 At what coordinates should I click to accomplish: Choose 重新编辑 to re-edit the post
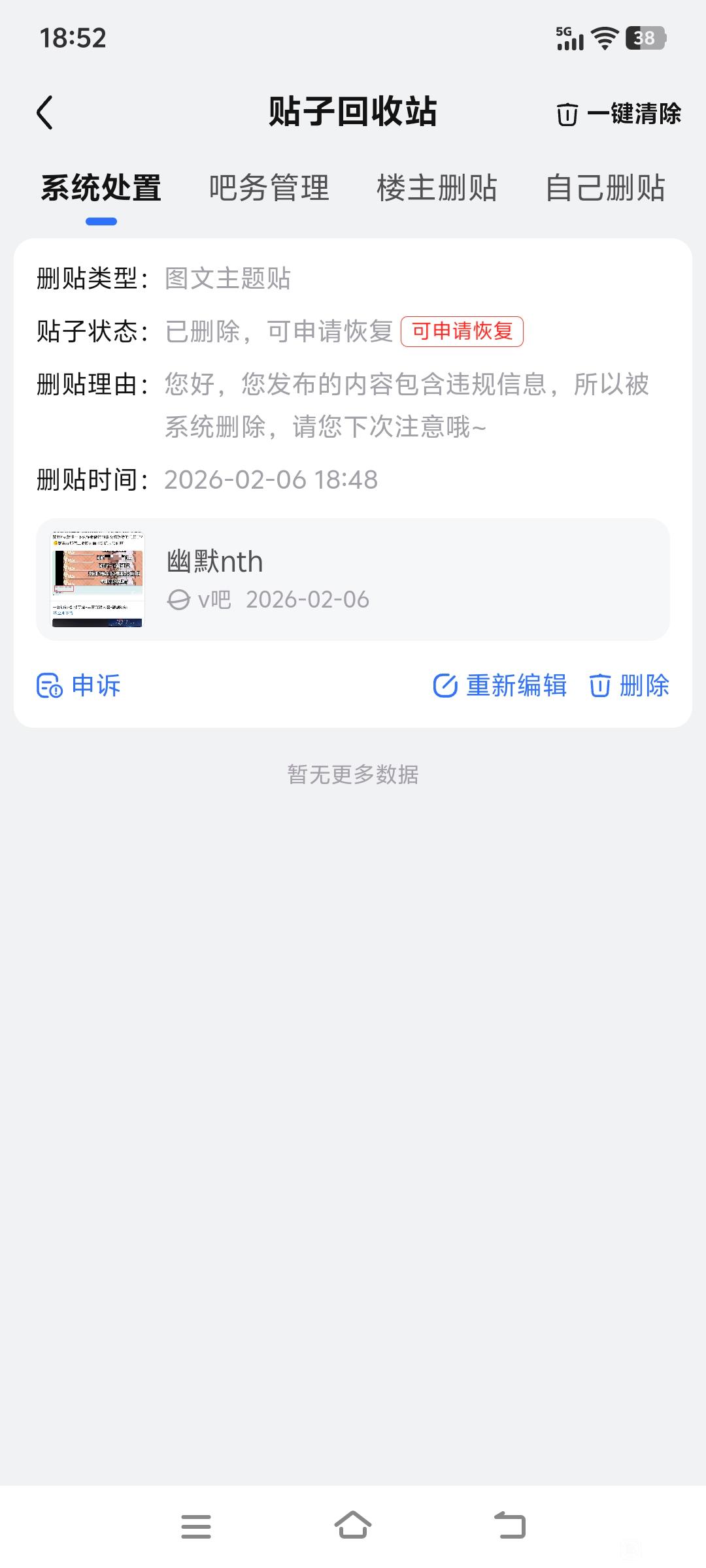click(x=500, y=686)
